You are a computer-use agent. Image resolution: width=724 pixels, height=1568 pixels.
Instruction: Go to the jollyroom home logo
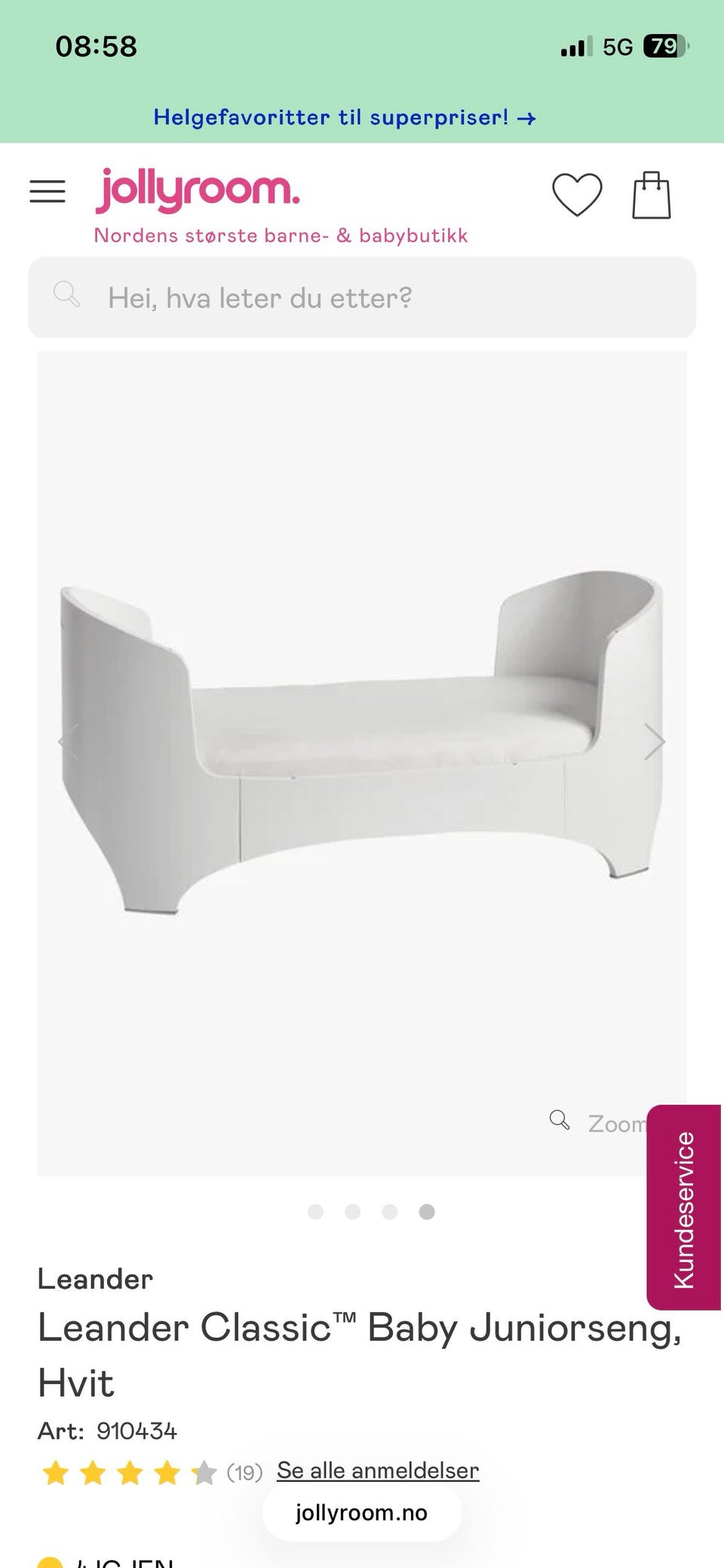point(198,190)
